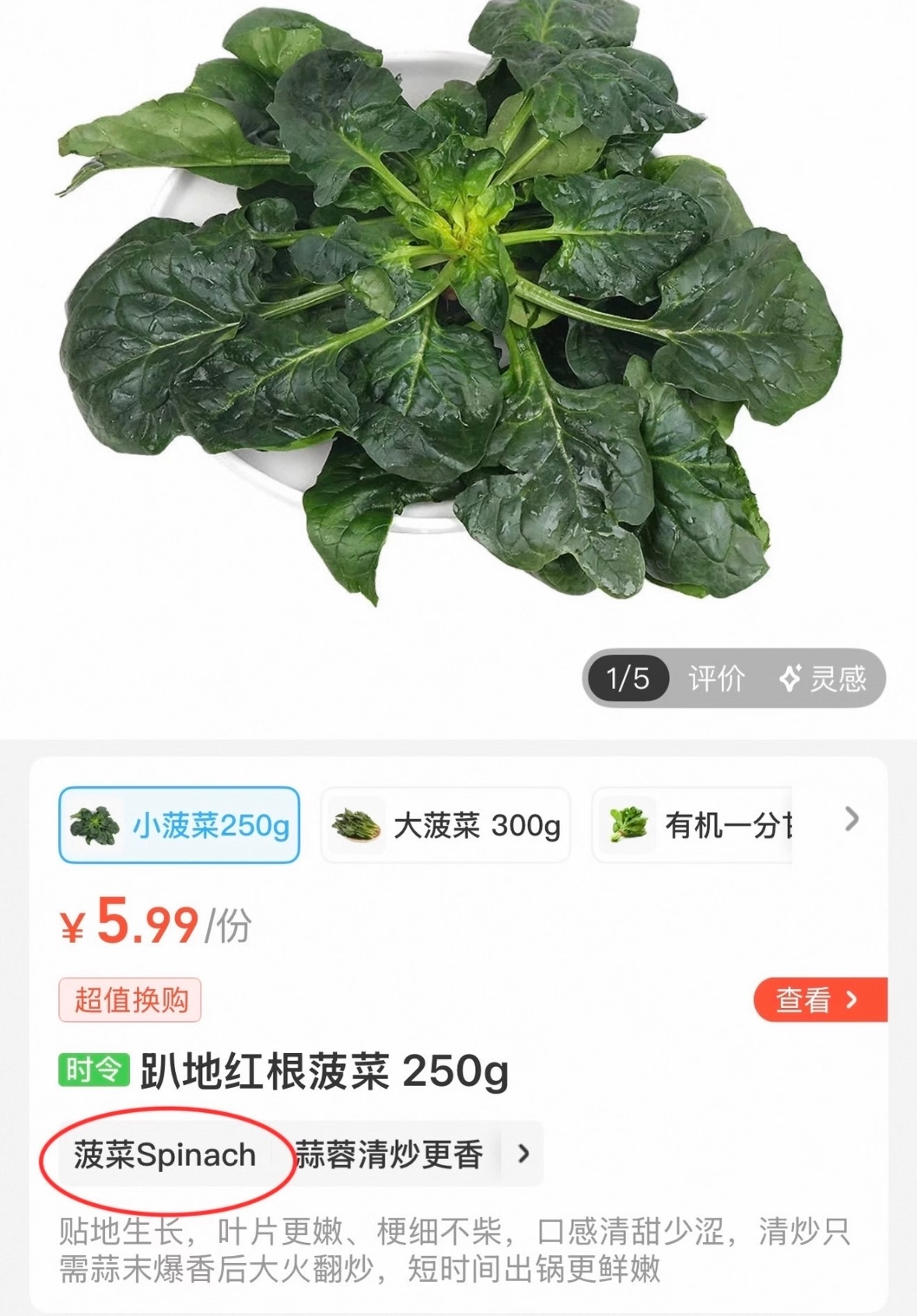Tap 查看 button for 超值换购
The height and width of the screenshot is (1316, 917).
coord(820,999)
